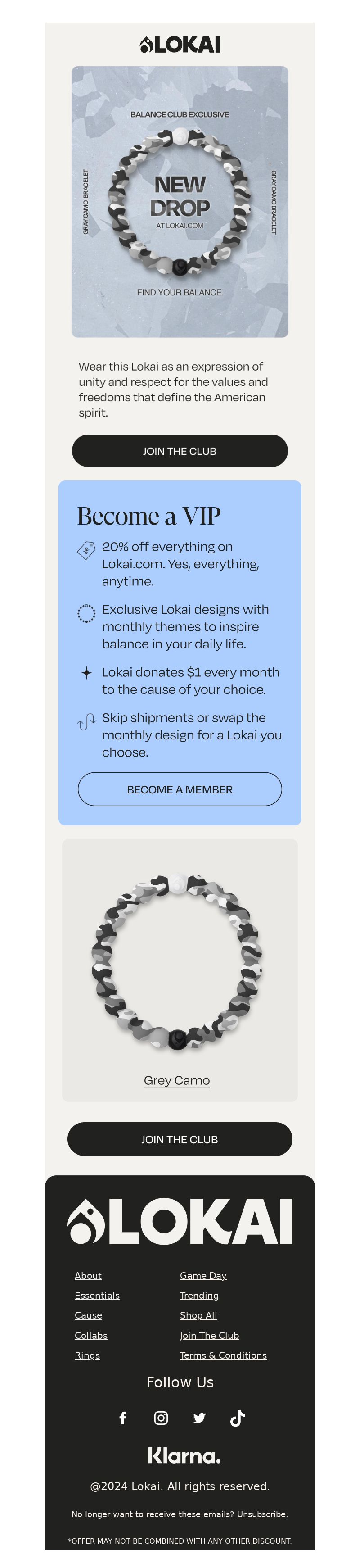
Task: Open the Game Day link
Action: tap(203, 1275)
